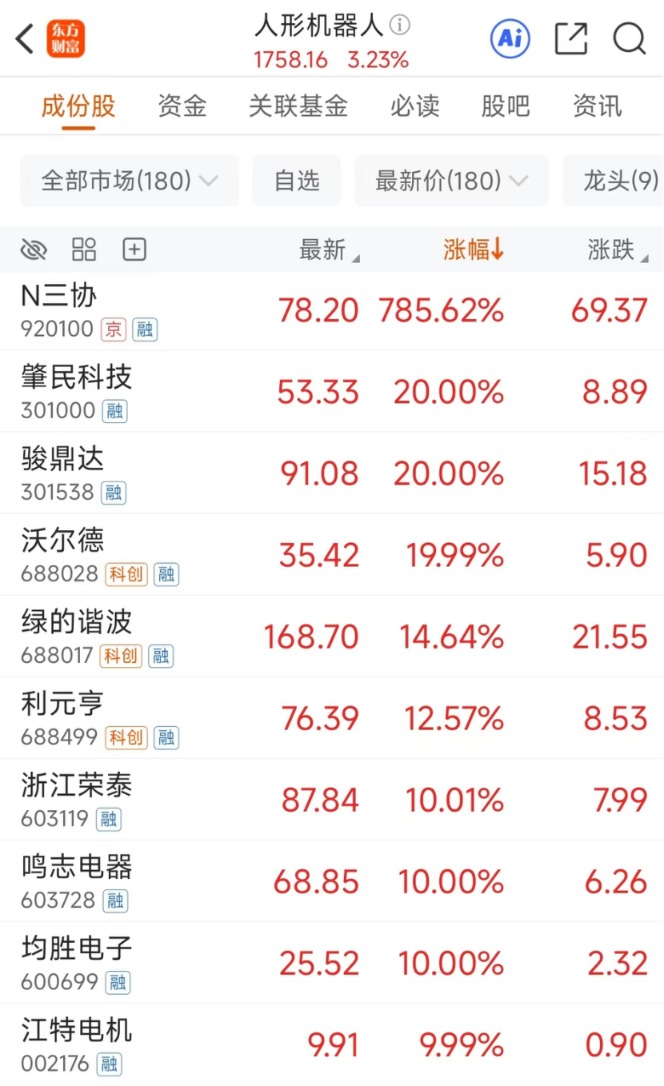
Task: Select the 龙头(9) filter chip
Action: coord(620,181)
